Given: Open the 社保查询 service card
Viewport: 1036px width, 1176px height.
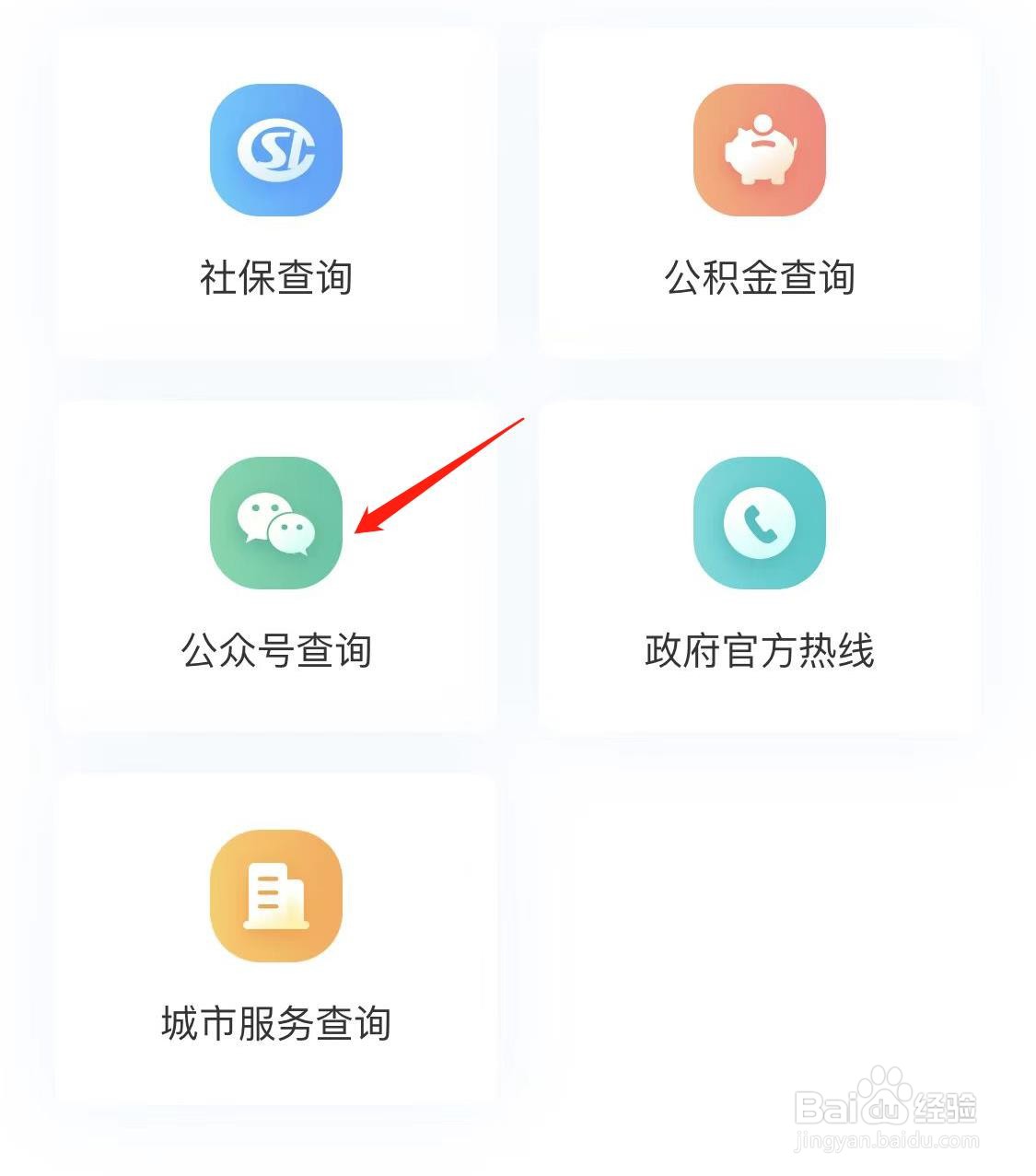Looking at the screenshot, I should [276, 193].
